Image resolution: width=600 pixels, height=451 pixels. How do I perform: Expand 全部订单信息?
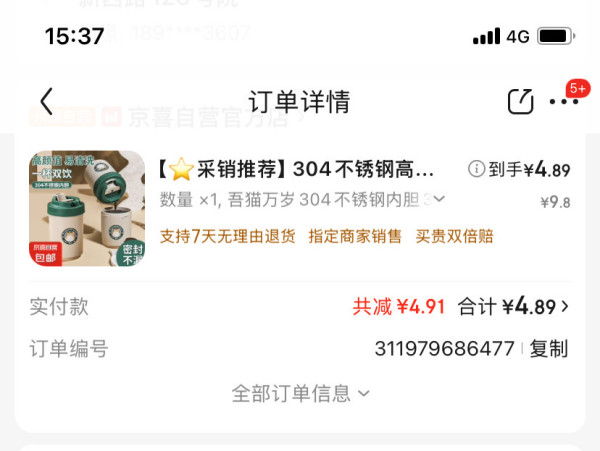pos(300,393)
